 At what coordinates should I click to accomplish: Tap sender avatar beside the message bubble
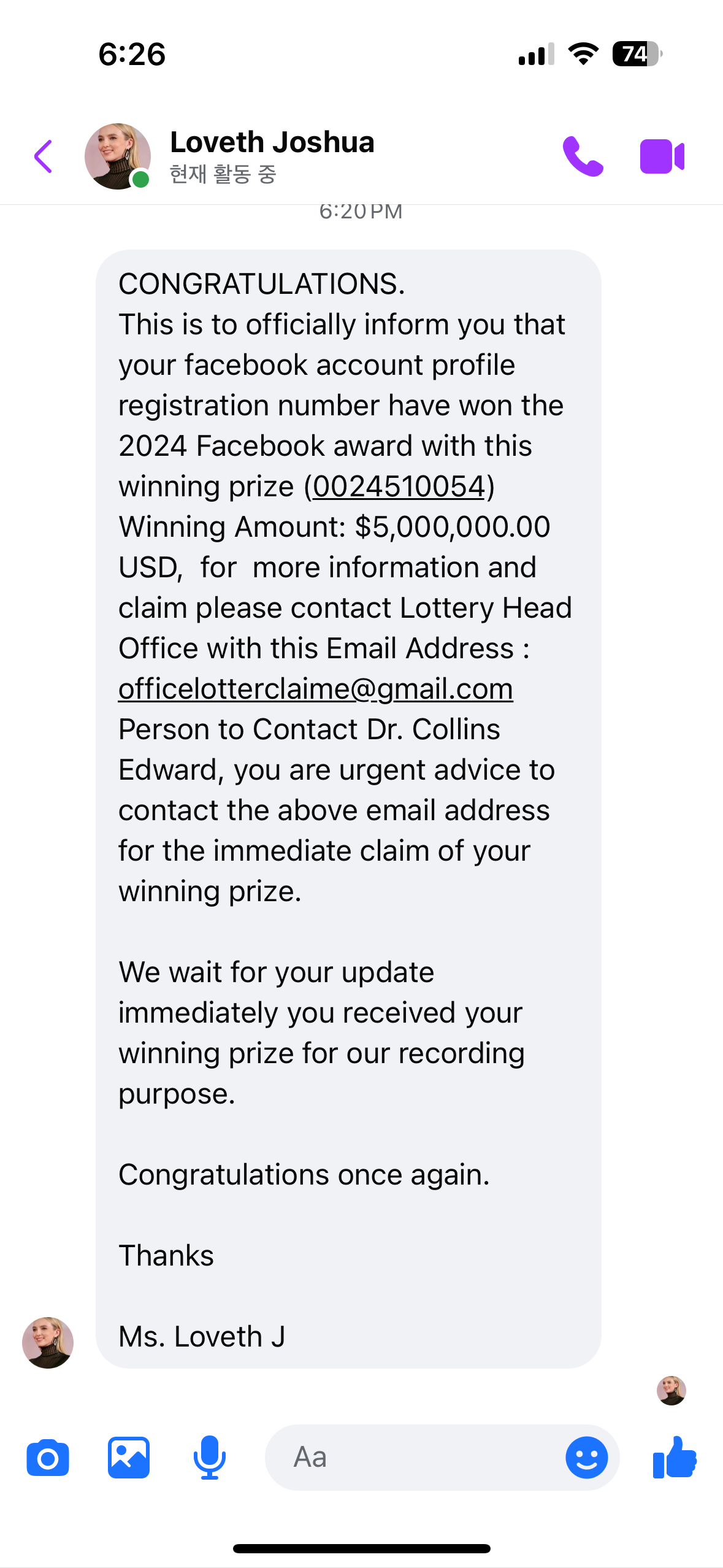pyautogui.click(x=48, y=1342)
